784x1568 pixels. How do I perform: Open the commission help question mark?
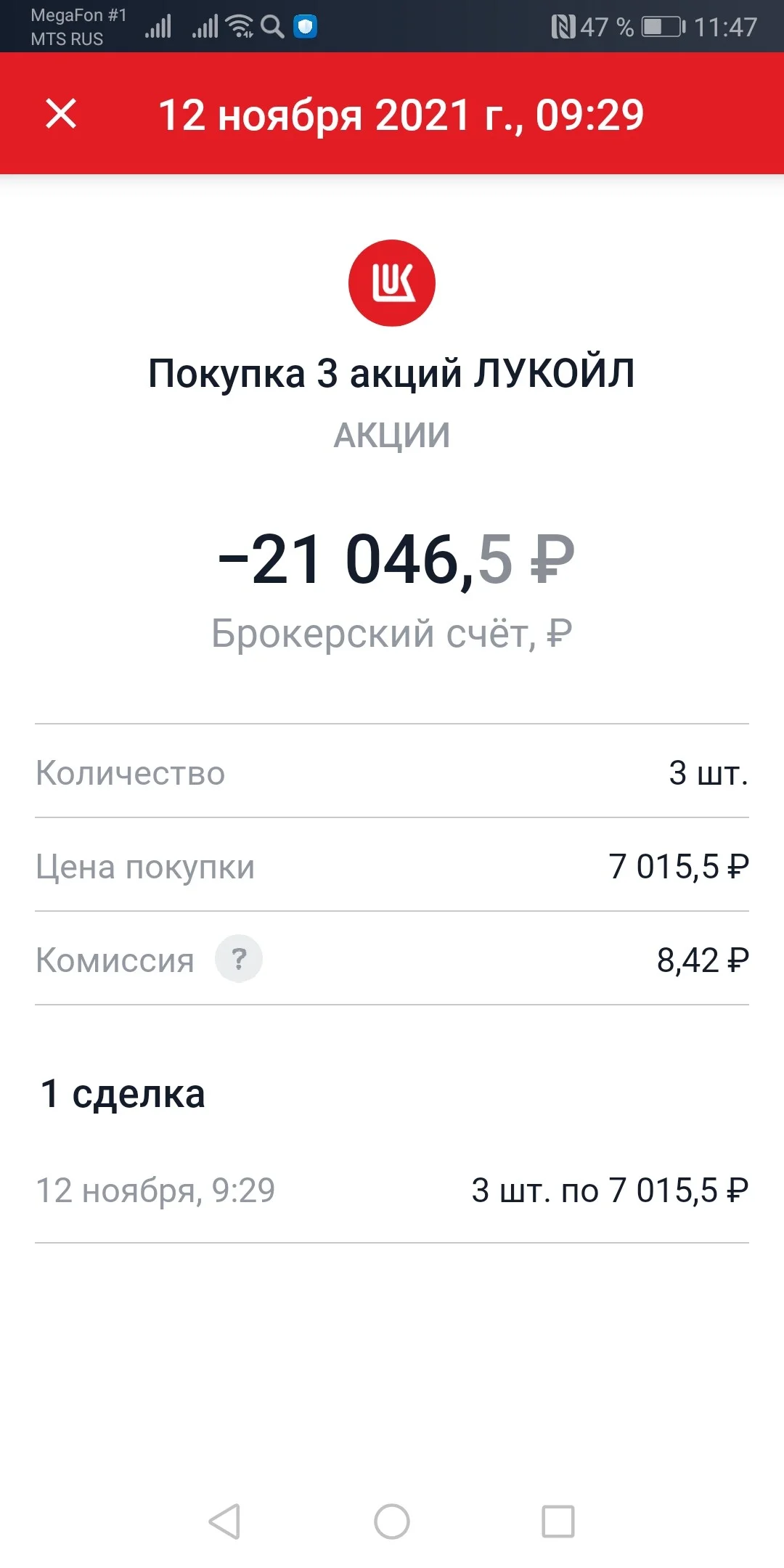[239, 959]
